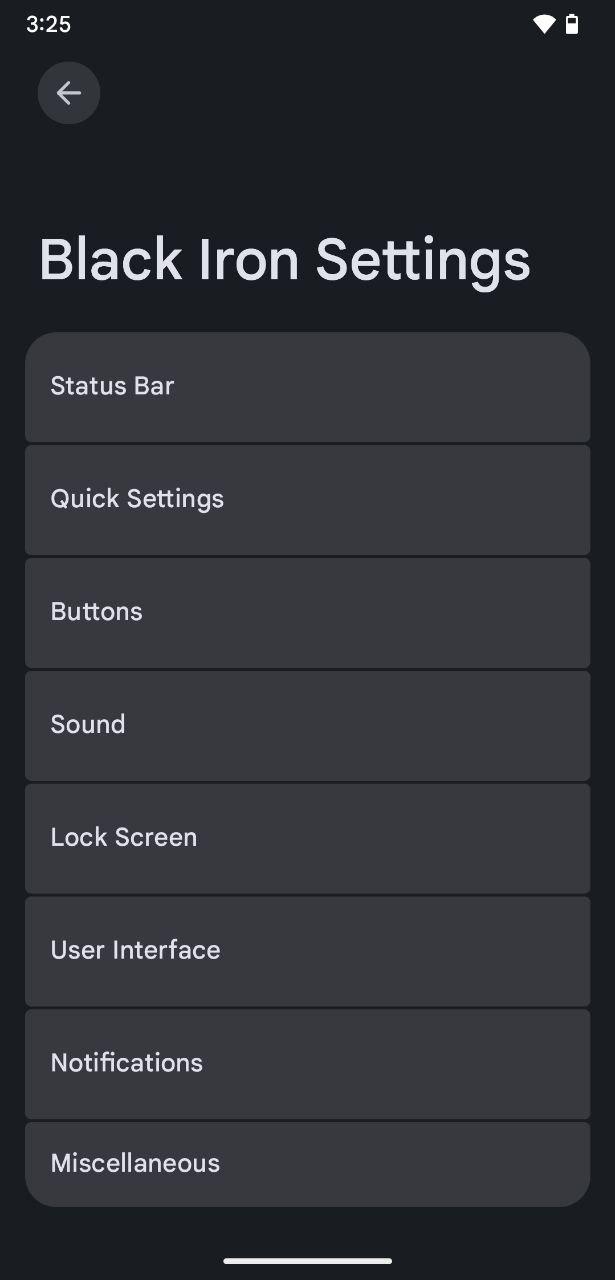Open Status Bar settings

[307, 387]
